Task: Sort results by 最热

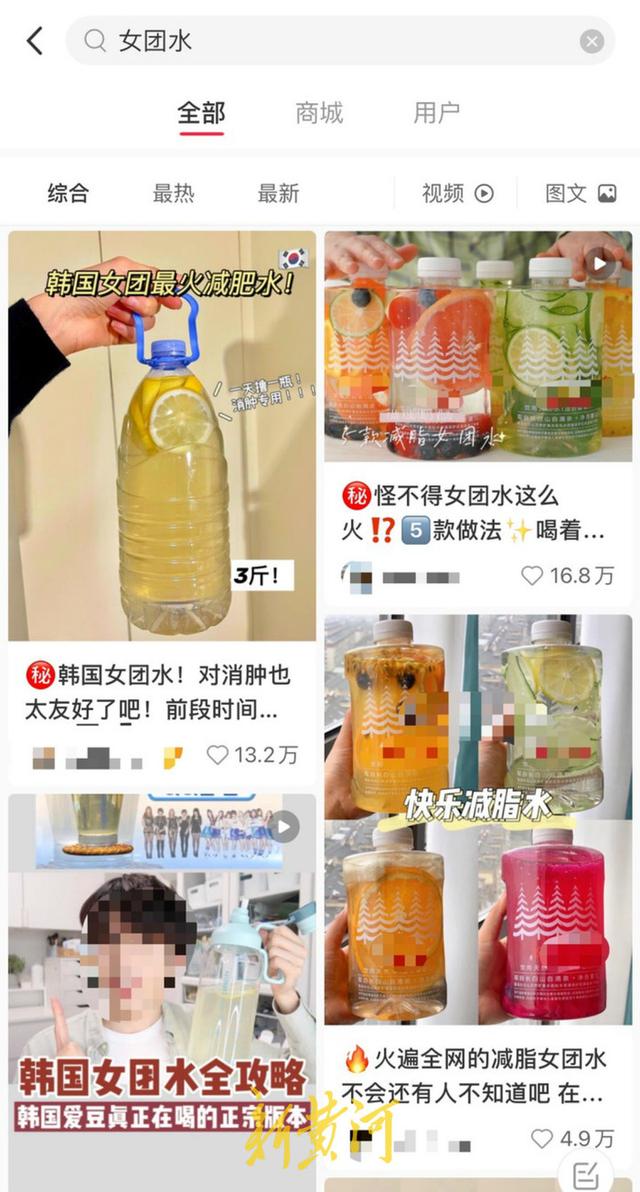Action: point(173,193)
